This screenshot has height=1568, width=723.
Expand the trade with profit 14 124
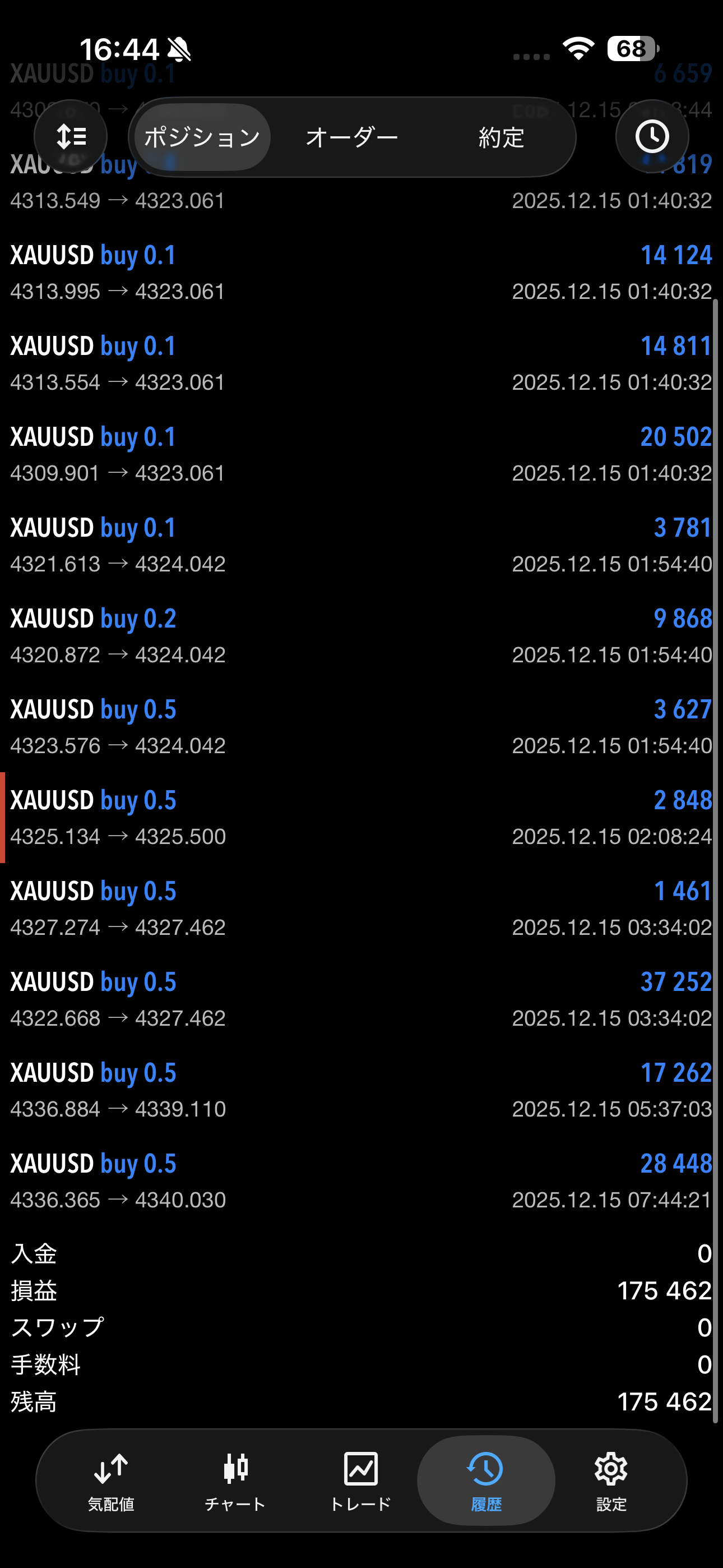(x=361, y=273)
